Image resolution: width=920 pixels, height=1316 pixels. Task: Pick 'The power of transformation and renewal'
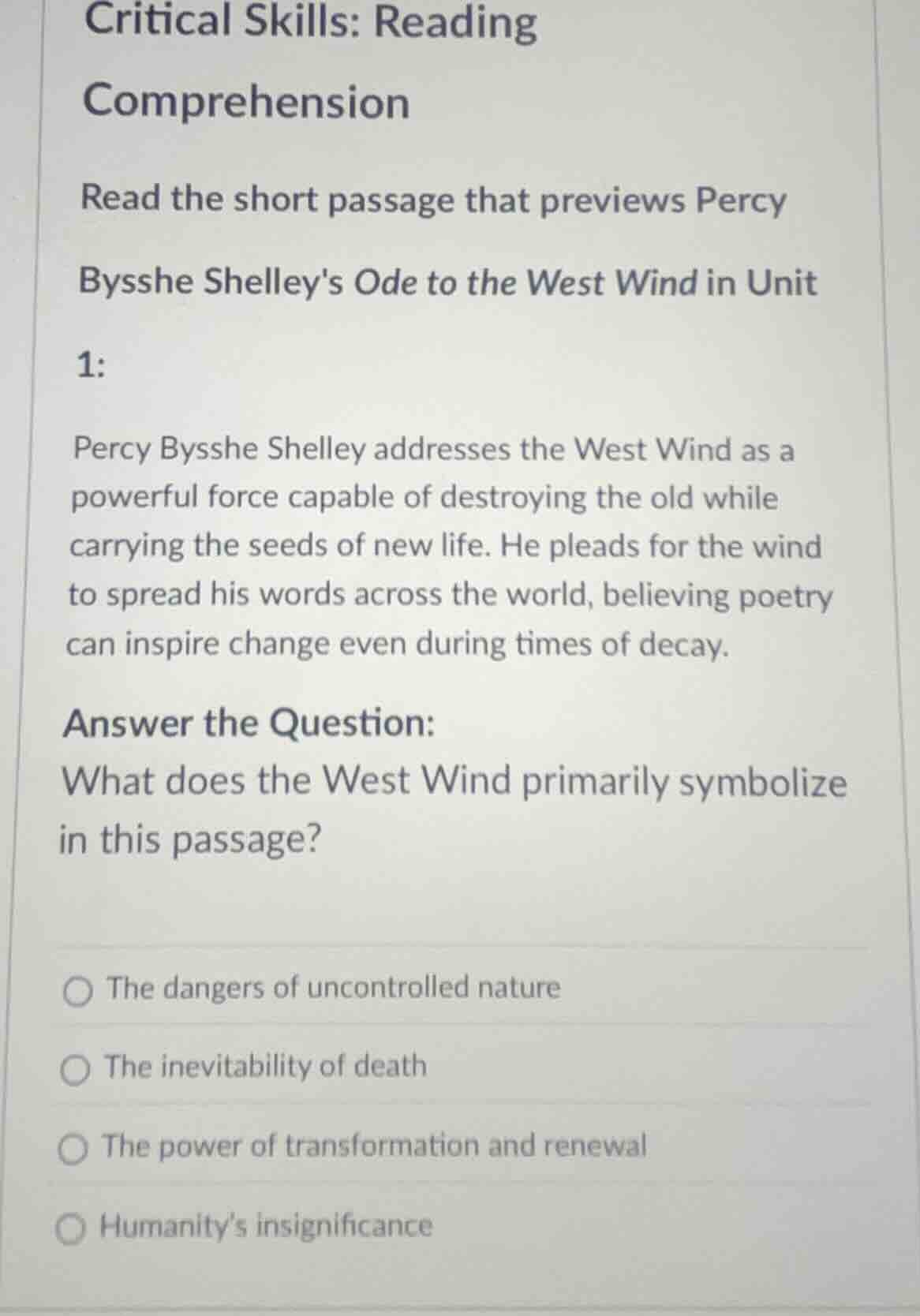[x=73, y=1150]
